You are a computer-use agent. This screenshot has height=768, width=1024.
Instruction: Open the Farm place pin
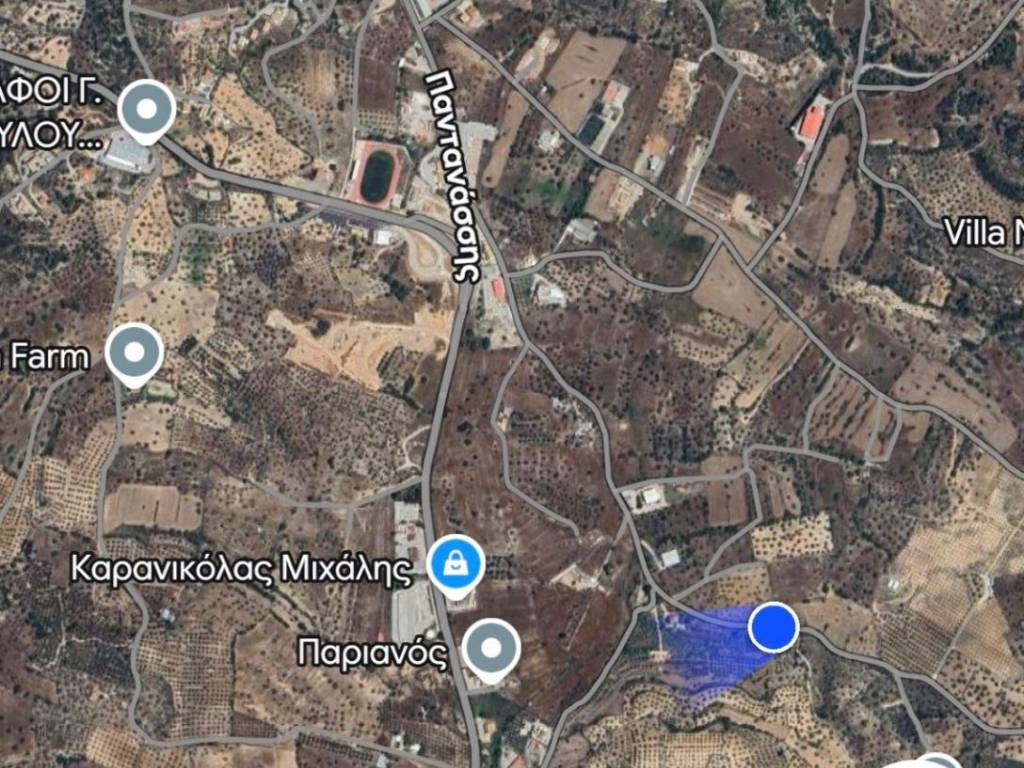click(x=134, y=353)
